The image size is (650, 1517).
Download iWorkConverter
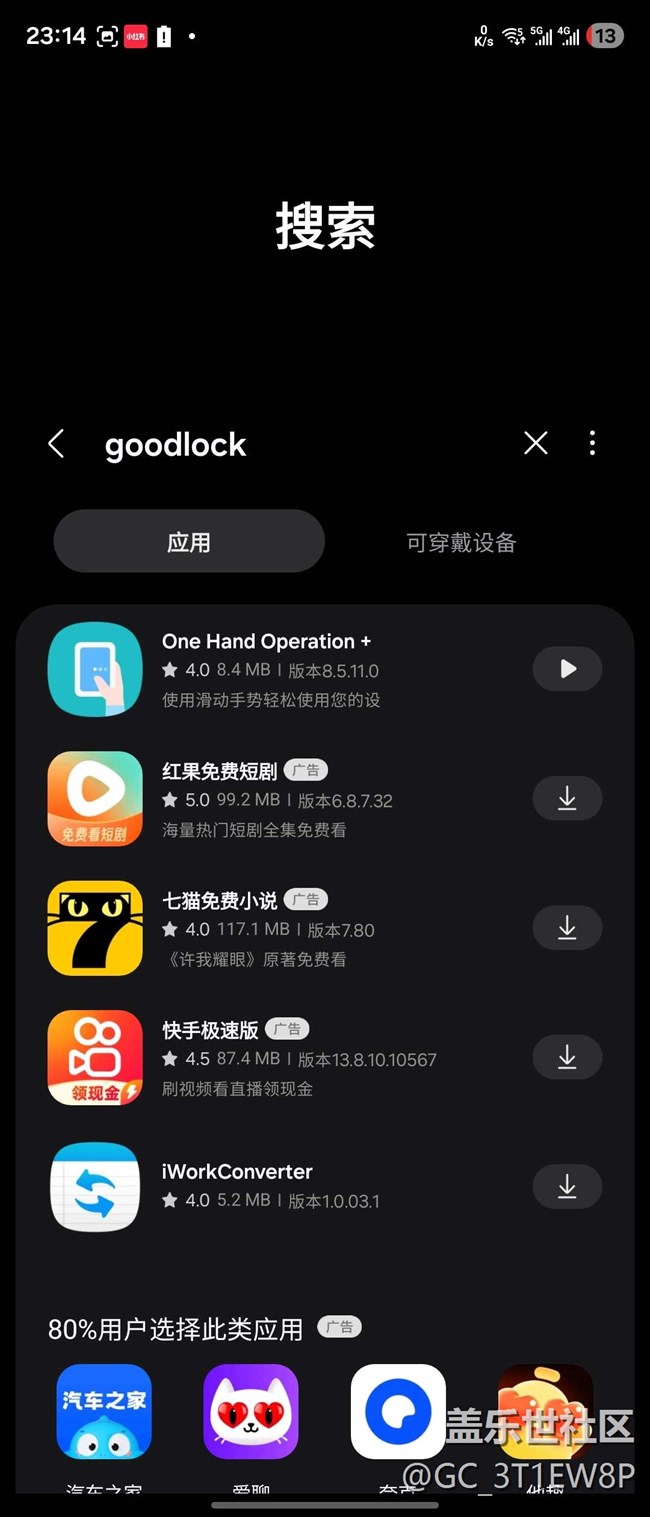[x=567, y=1187]
